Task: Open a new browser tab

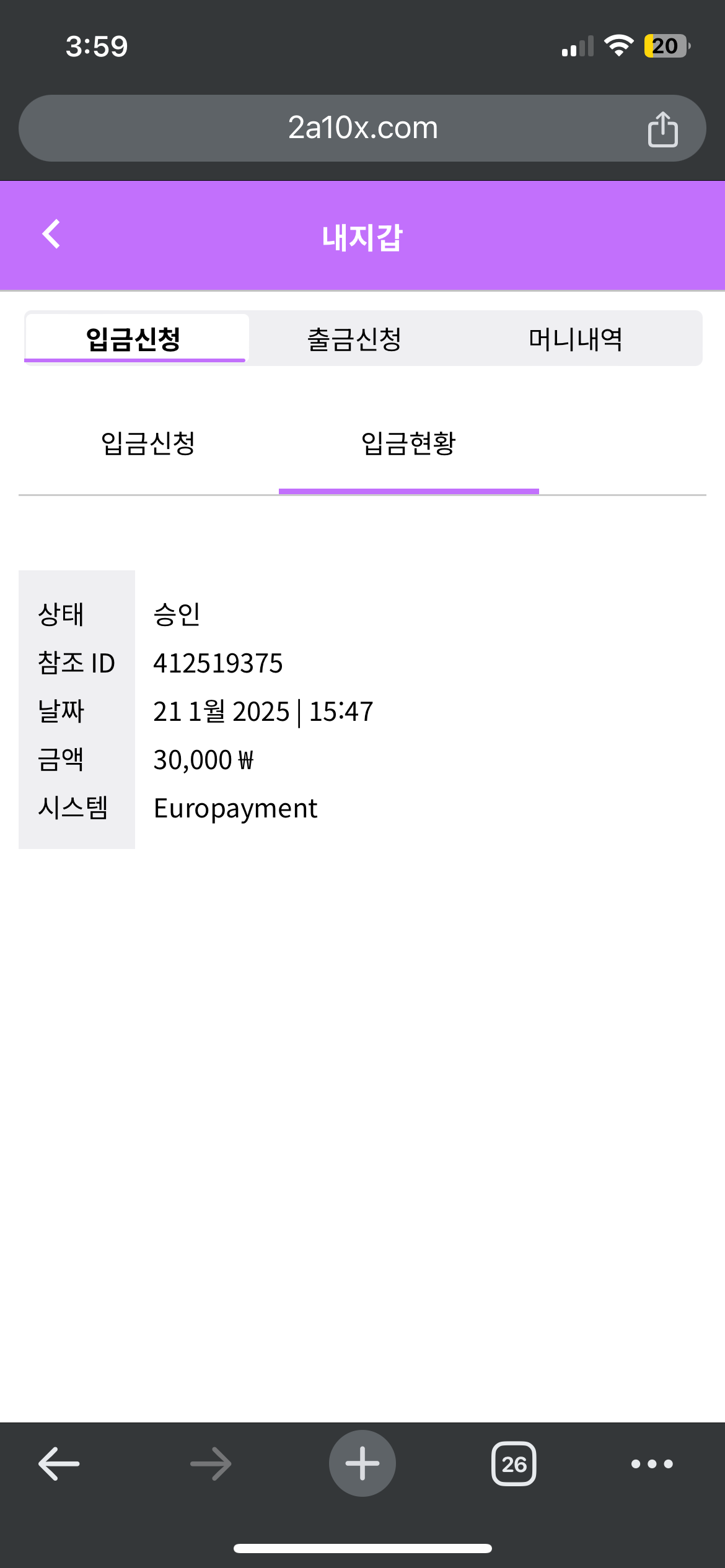Action: tap(362, 1463)
